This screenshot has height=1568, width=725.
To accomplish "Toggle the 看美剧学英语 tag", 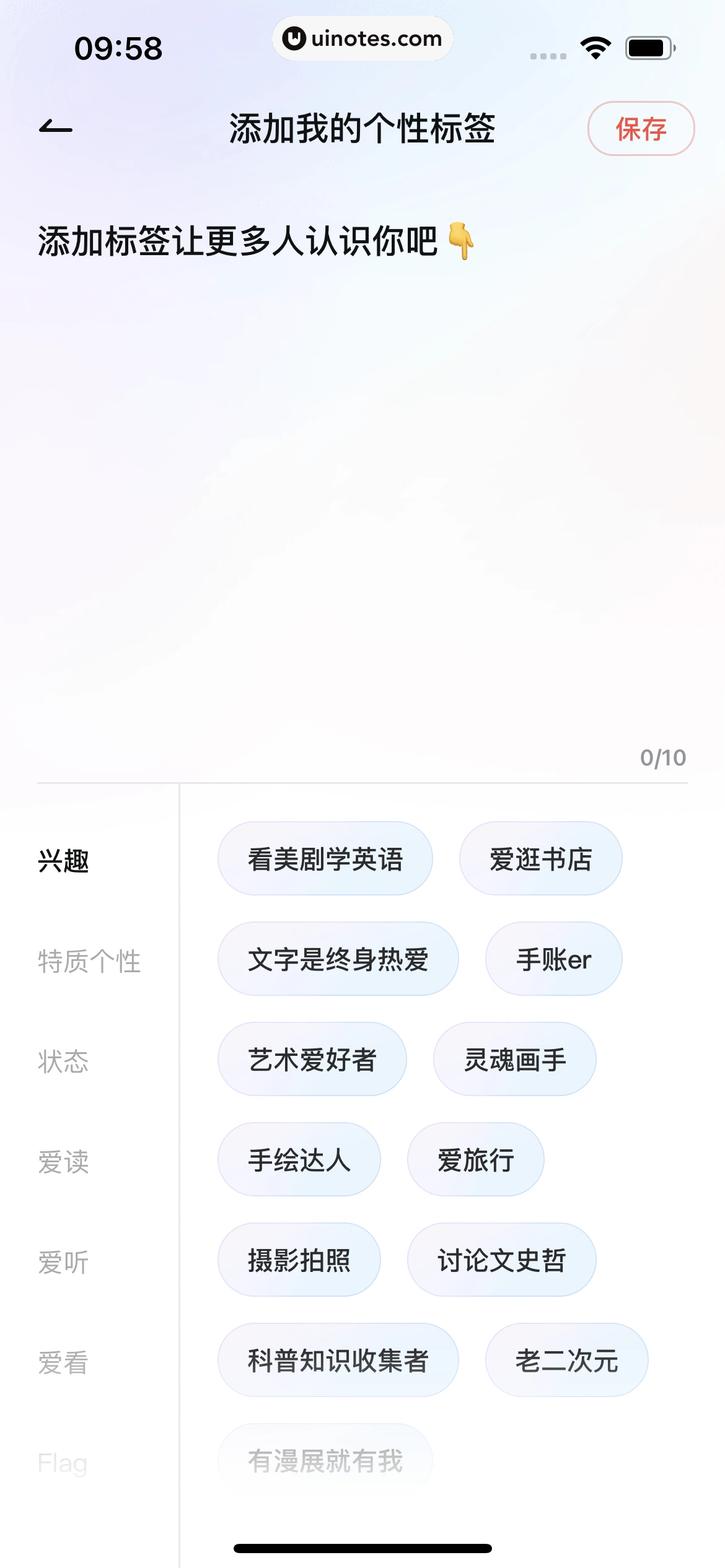I will pos(326,858).
